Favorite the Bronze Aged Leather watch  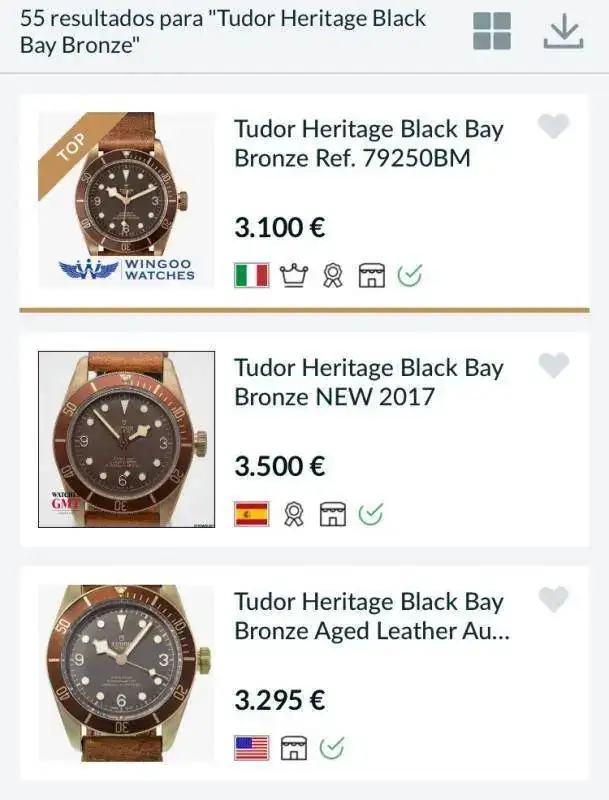pos(553,600)
